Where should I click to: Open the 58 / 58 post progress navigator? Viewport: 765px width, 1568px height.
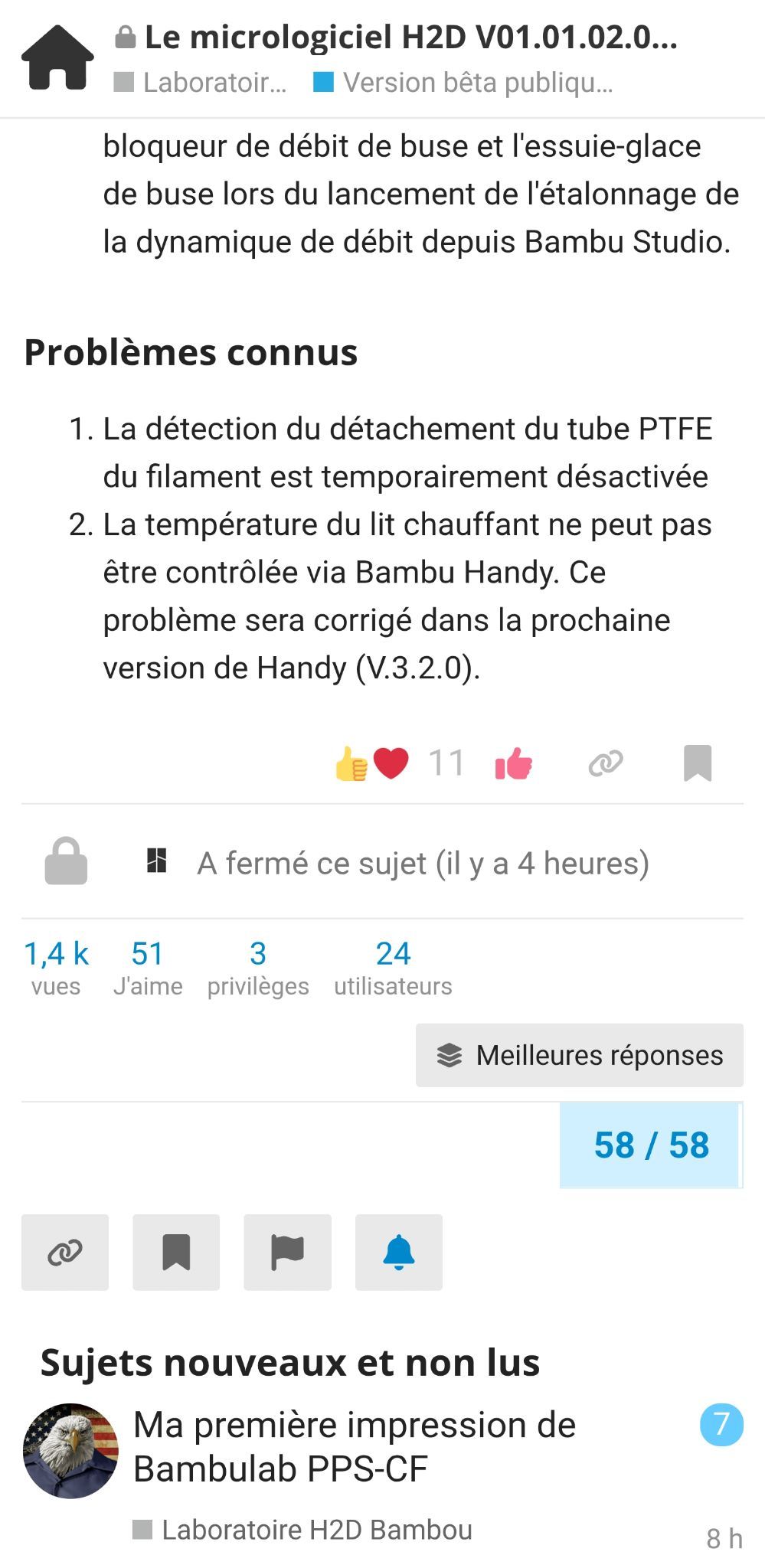(651, 1145)
